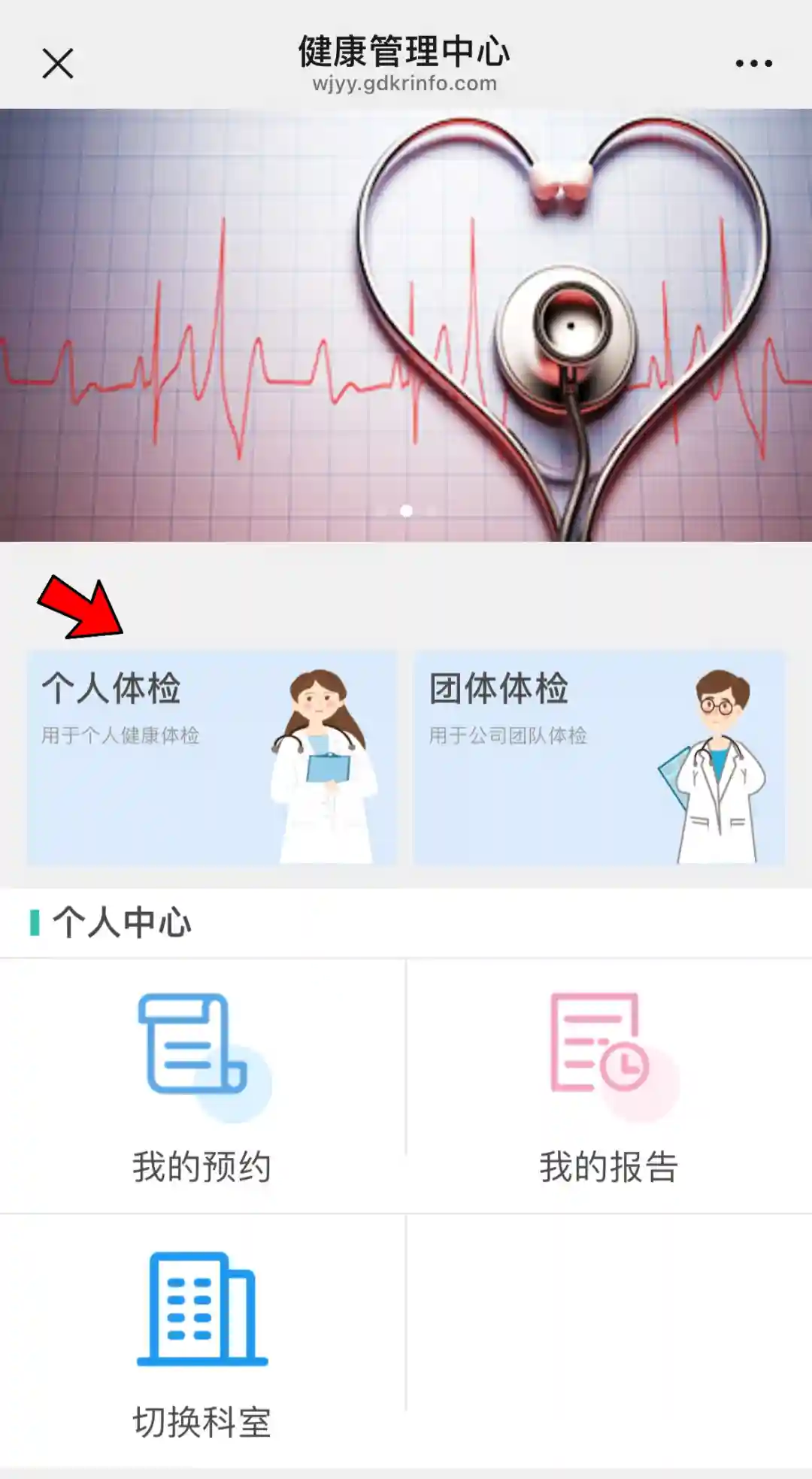Open the stethoscope heart banner

click(x=406, y=325)
